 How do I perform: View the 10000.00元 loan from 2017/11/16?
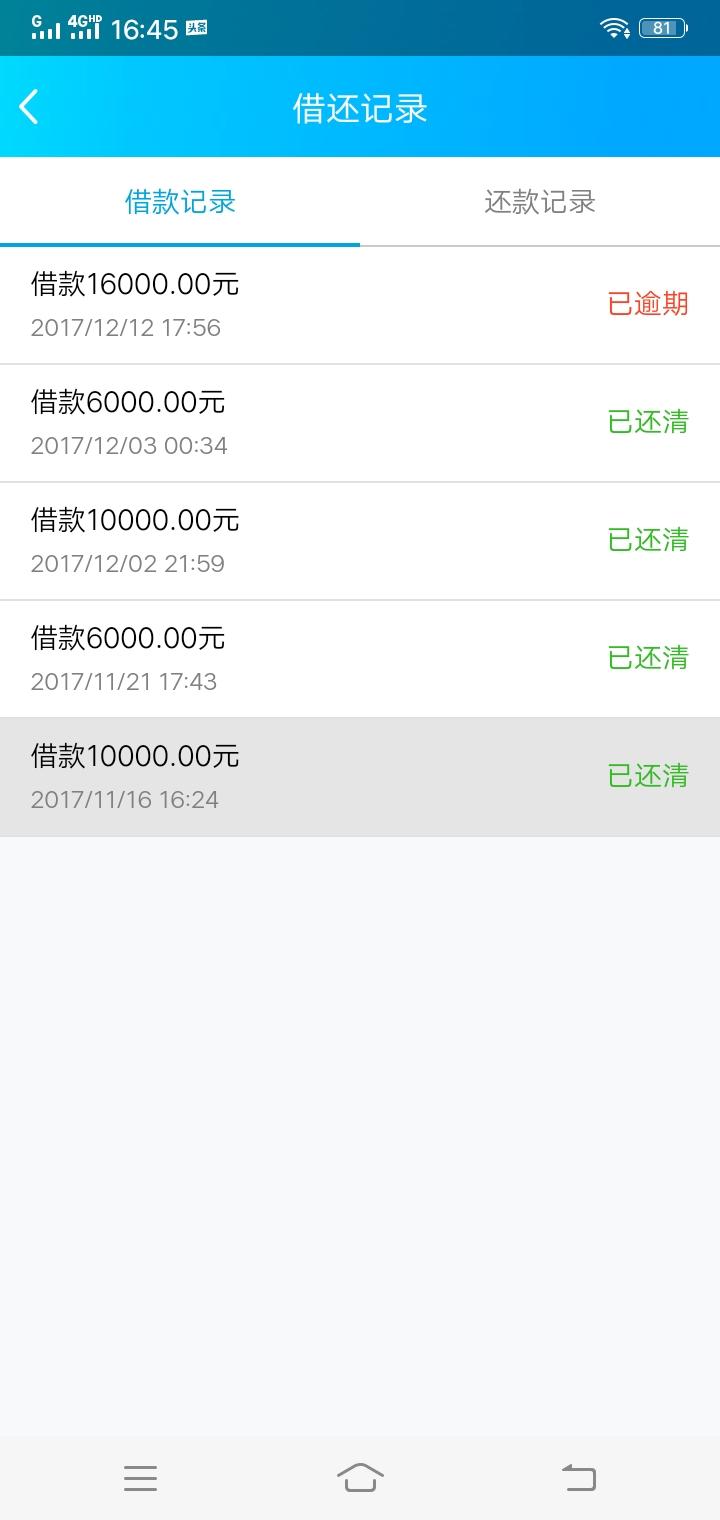tap(360, 777)
